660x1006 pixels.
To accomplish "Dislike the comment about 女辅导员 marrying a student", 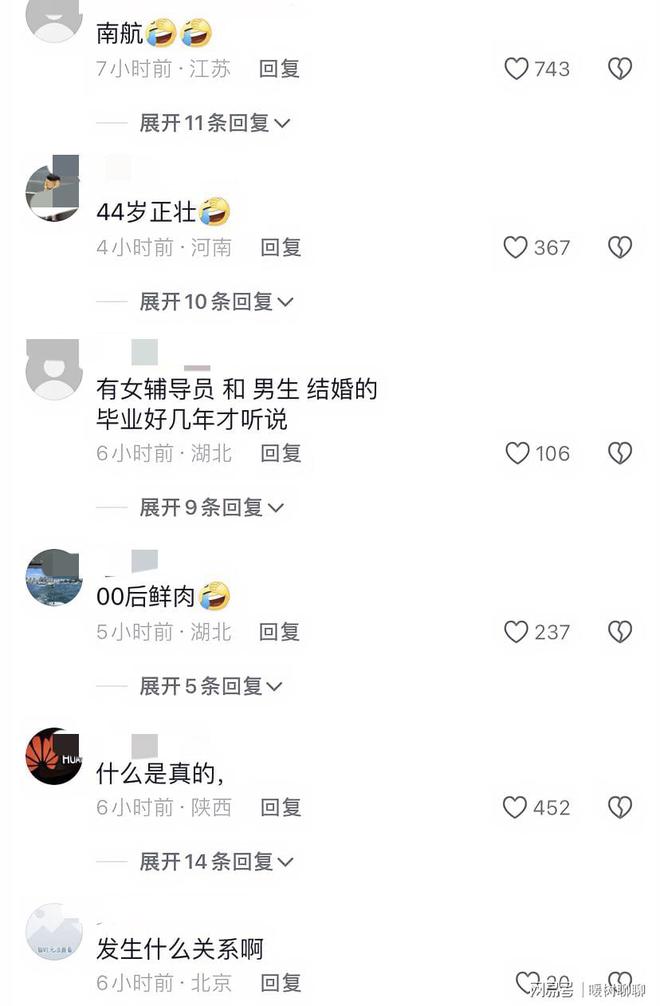I will click(620, 453).
